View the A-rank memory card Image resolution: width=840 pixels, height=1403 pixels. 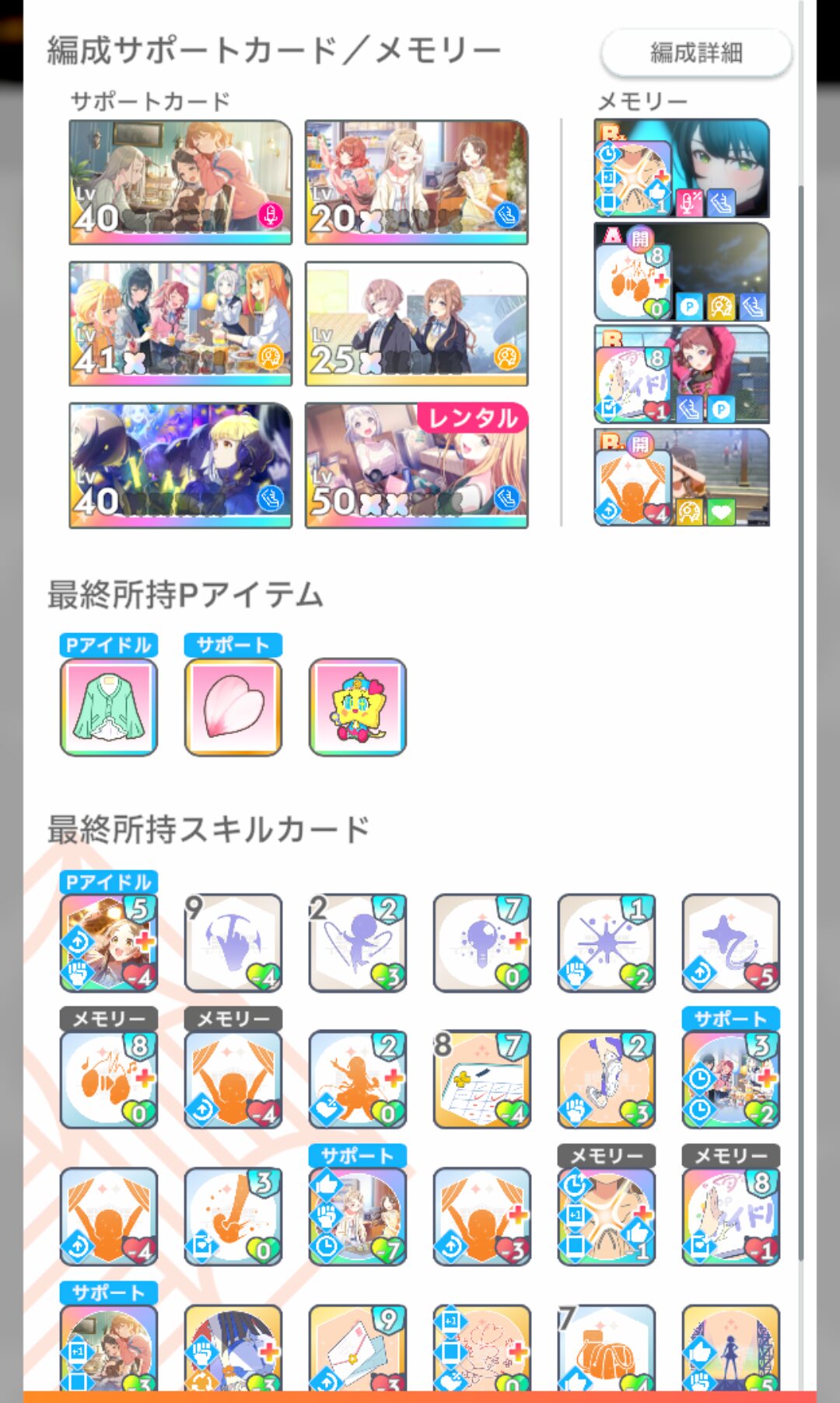point(681,272)
